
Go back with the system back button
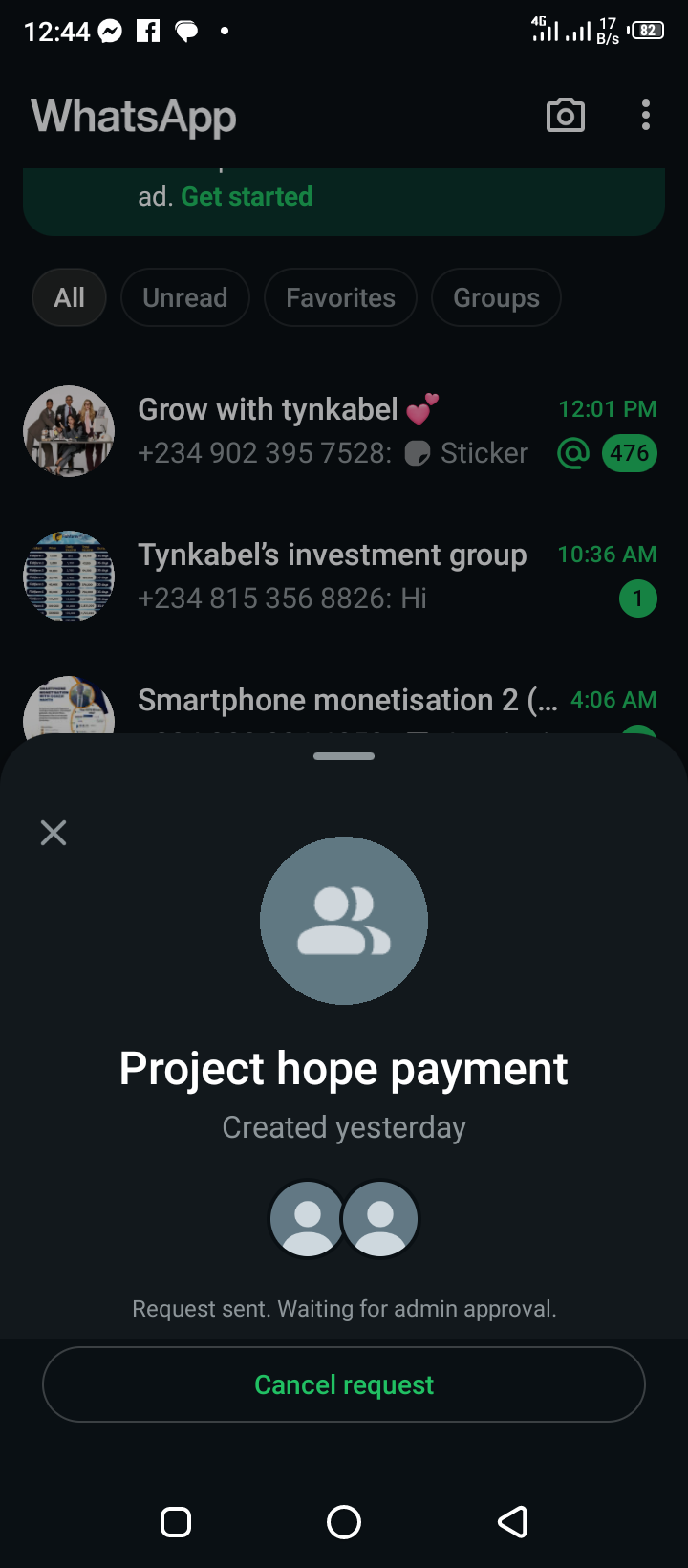pyautogui.click(x=513, y=1521)
